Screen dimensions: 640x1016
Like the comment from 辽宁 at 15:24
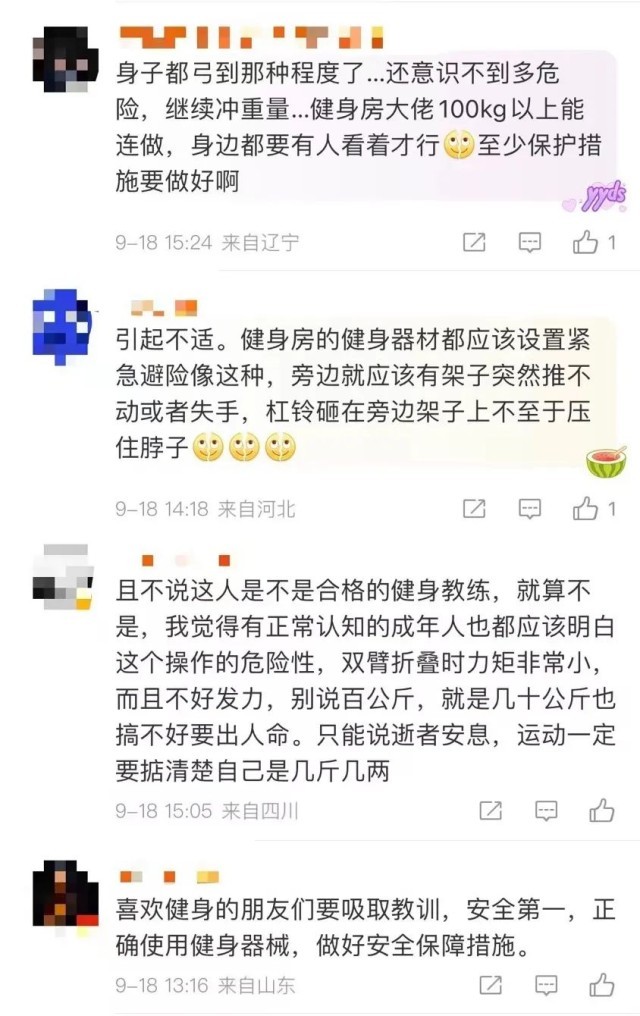[x=586, y=242]
